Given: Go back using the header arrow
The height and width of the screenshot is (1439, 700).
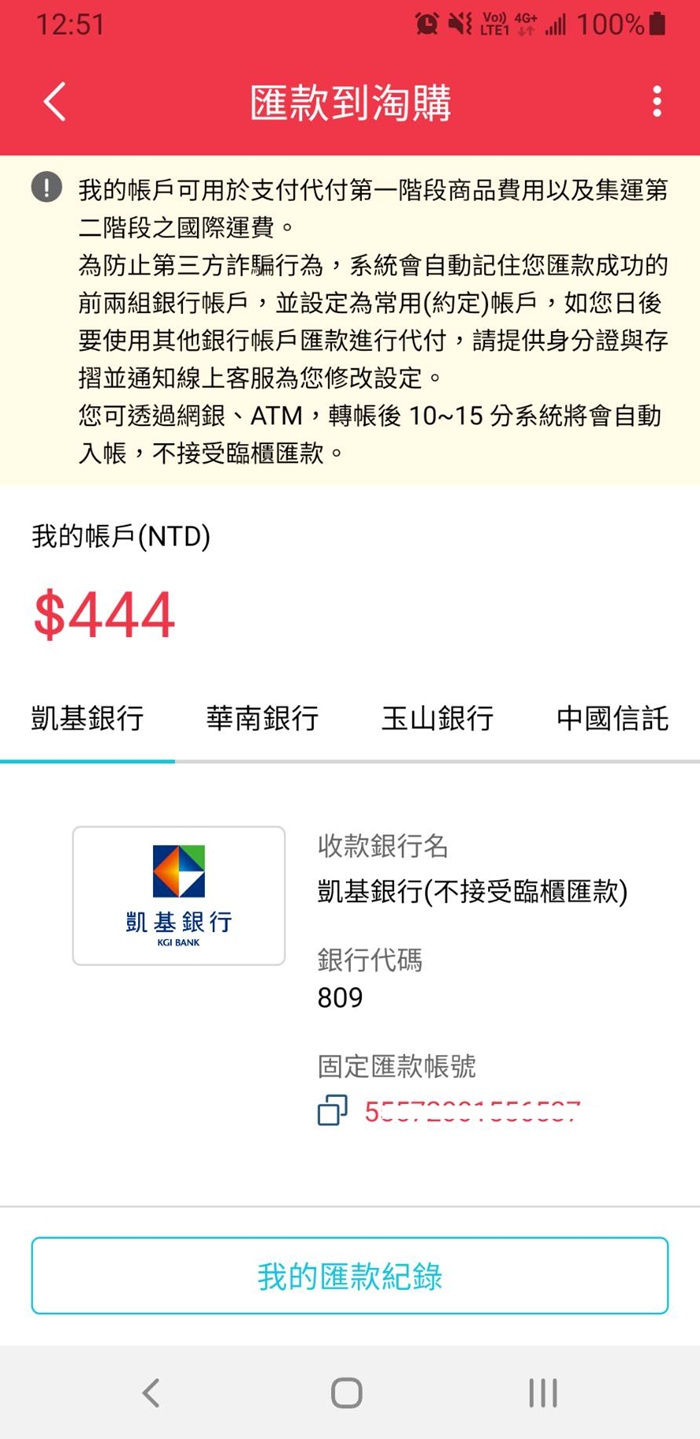Looking at the screenshot, I should click(55, 102).
